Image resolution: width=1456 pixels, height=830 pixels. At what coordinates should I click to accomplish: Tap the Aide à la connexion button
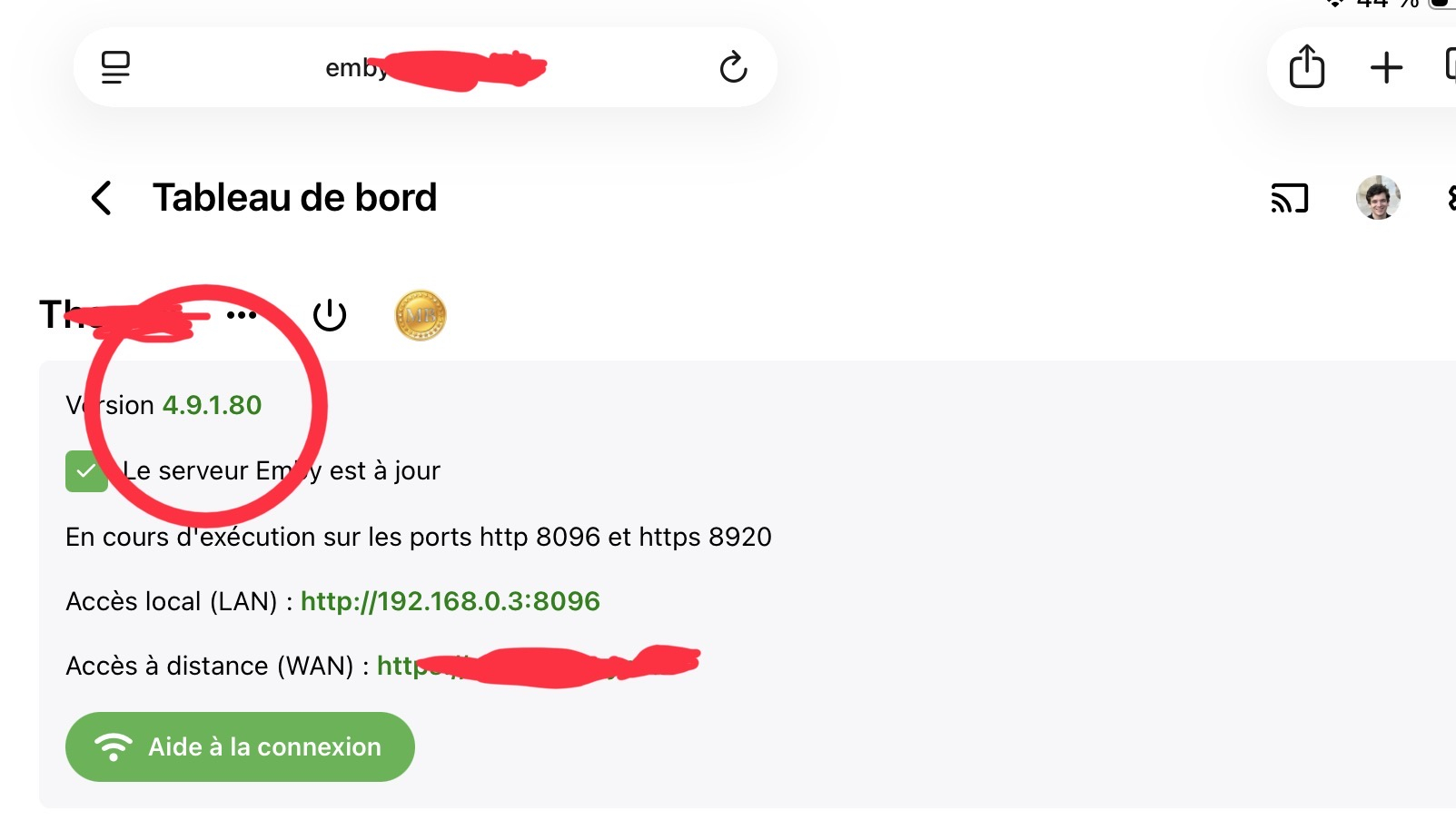pyautogui.click(x=240, y=746)
